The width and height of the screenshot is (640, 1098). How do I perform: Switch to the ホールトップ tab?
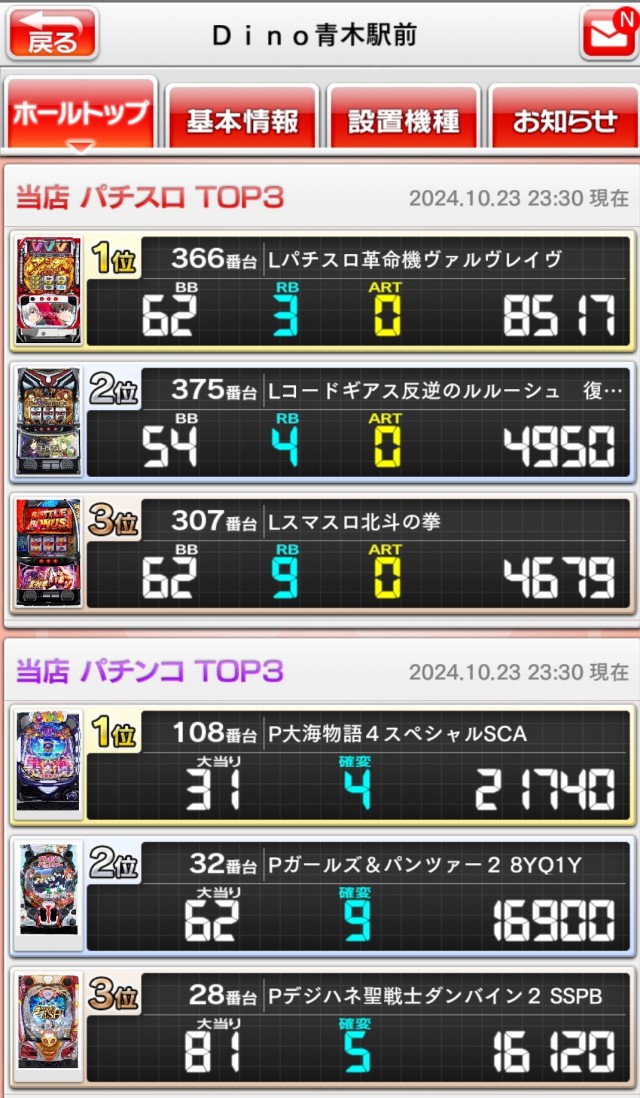point(80,115)
